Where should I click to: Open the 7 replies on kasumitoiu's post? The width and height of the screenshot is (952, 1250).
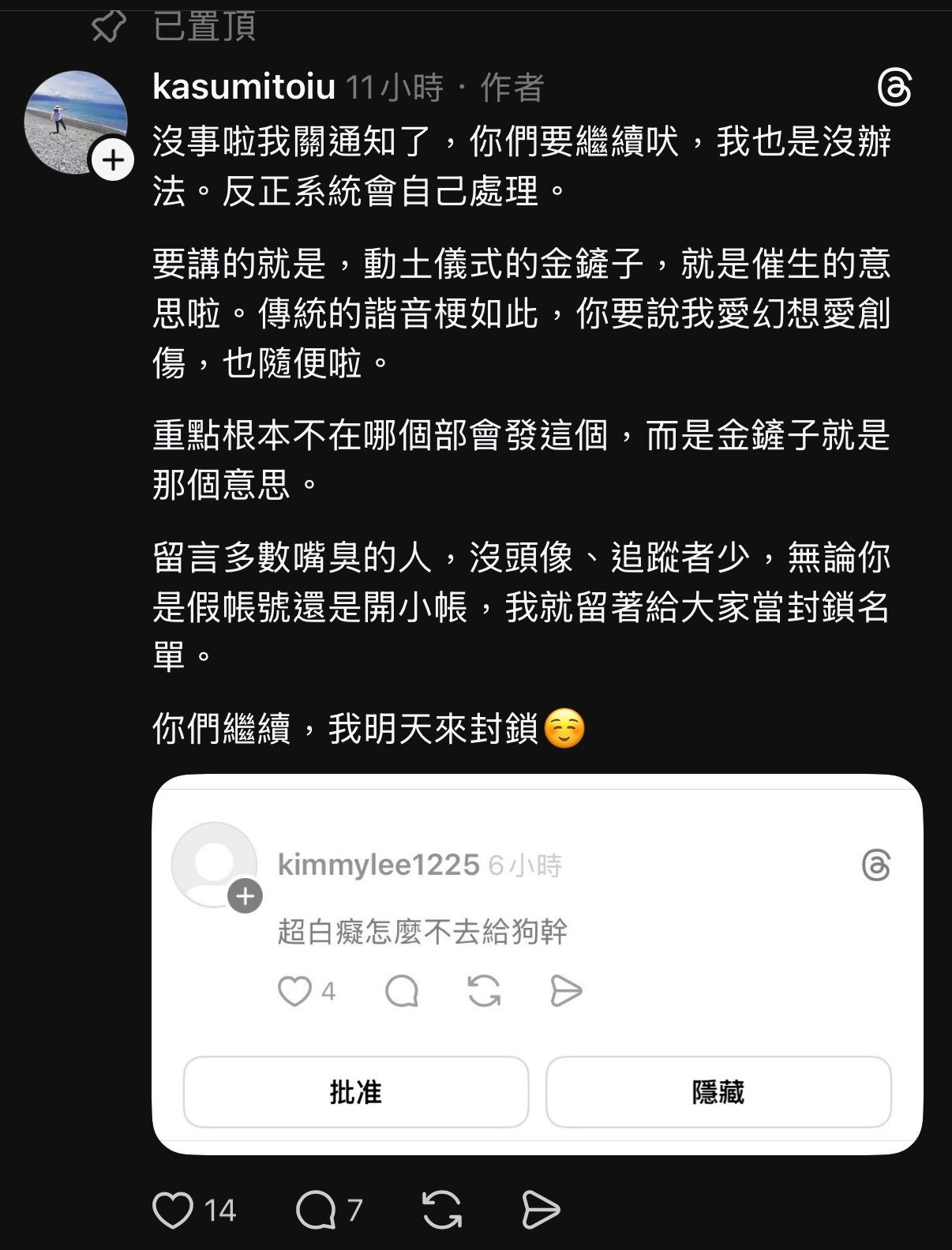(x=317, y=1210)
